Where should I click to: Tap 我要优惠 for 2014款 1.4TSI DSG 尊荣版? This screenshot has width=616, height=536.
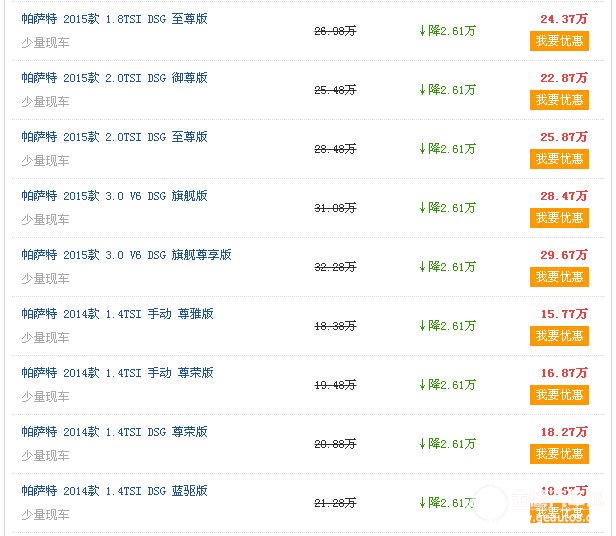coord(559,454)
